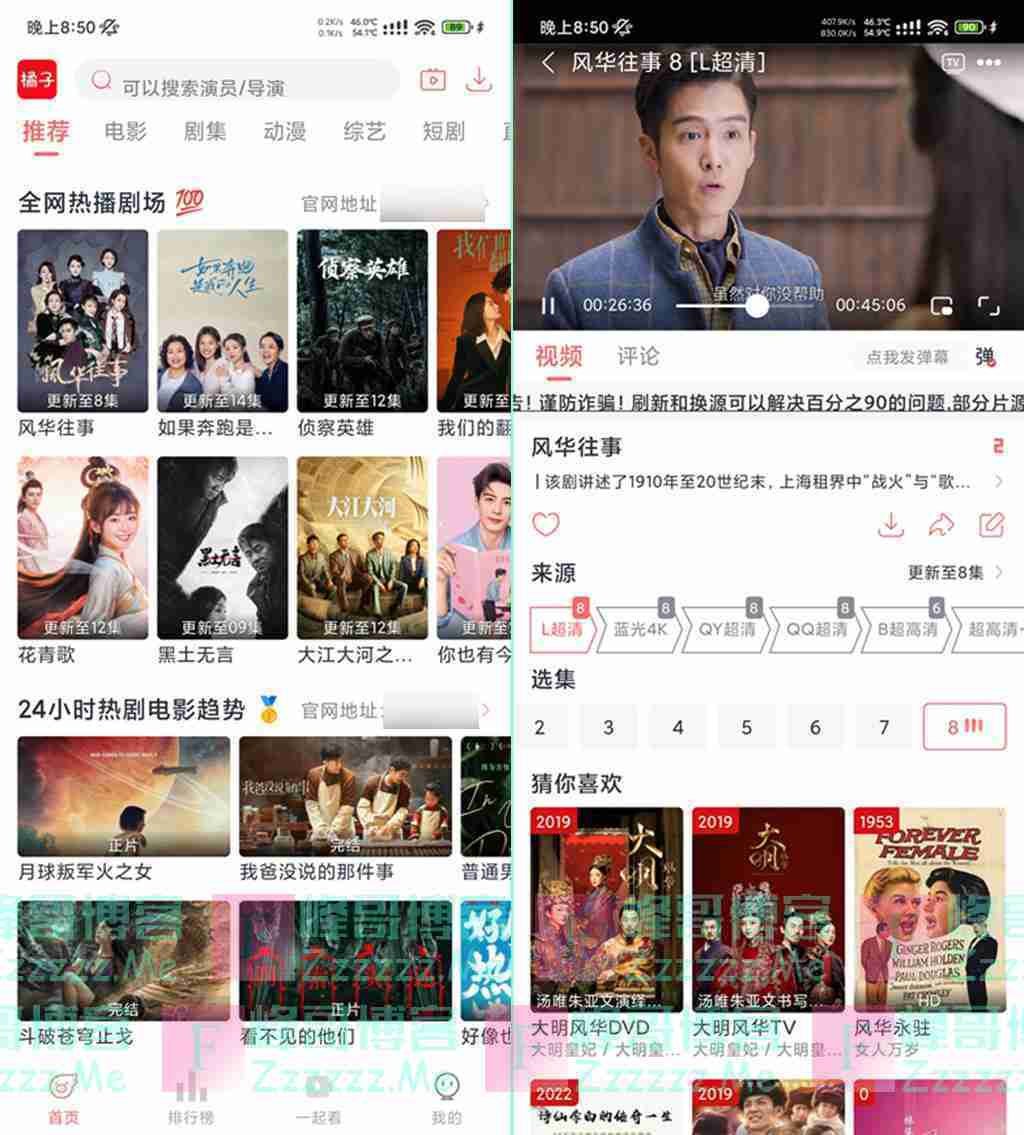Switch to the 动漫 tab
This screenshot has width=1024, height=1135.
point(284,131)
